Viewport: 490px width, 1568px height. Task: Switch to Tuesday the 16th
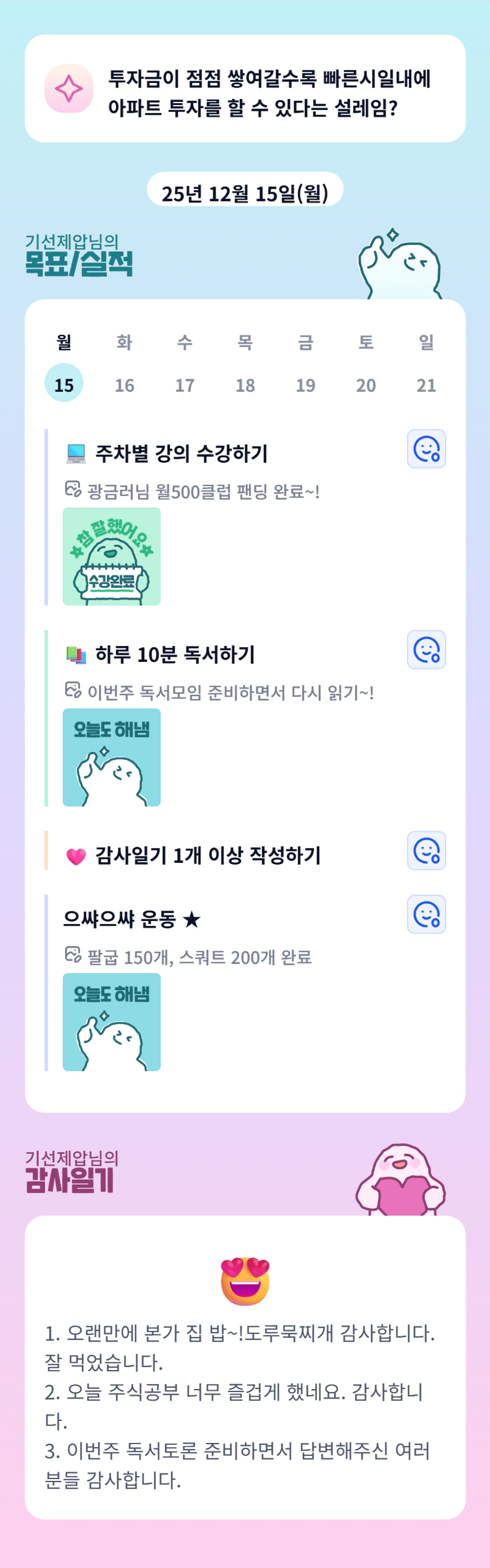pos(124,385)
